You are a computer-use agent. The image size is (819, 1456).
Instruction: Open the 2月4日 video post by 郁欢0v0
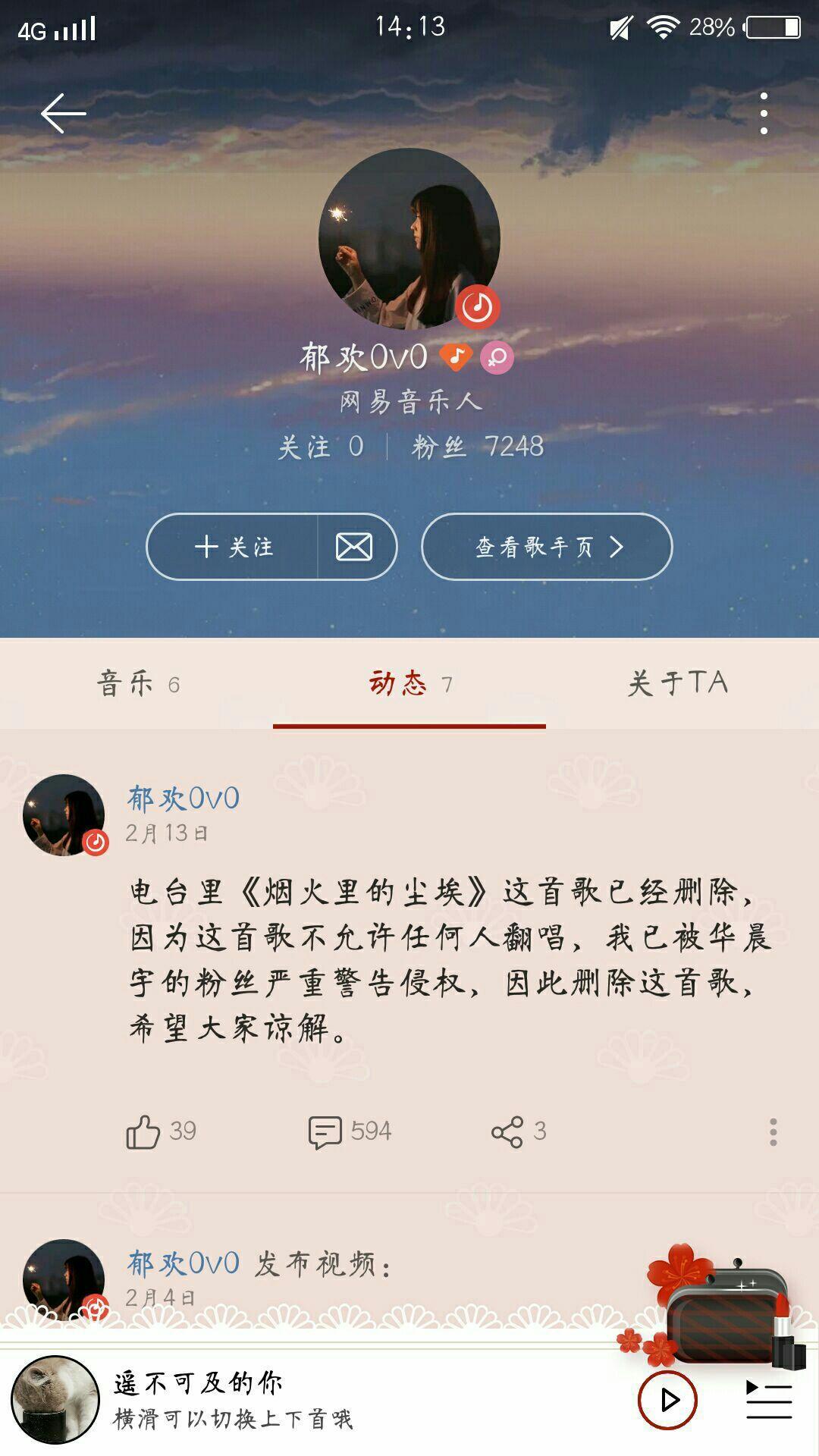326,1265
